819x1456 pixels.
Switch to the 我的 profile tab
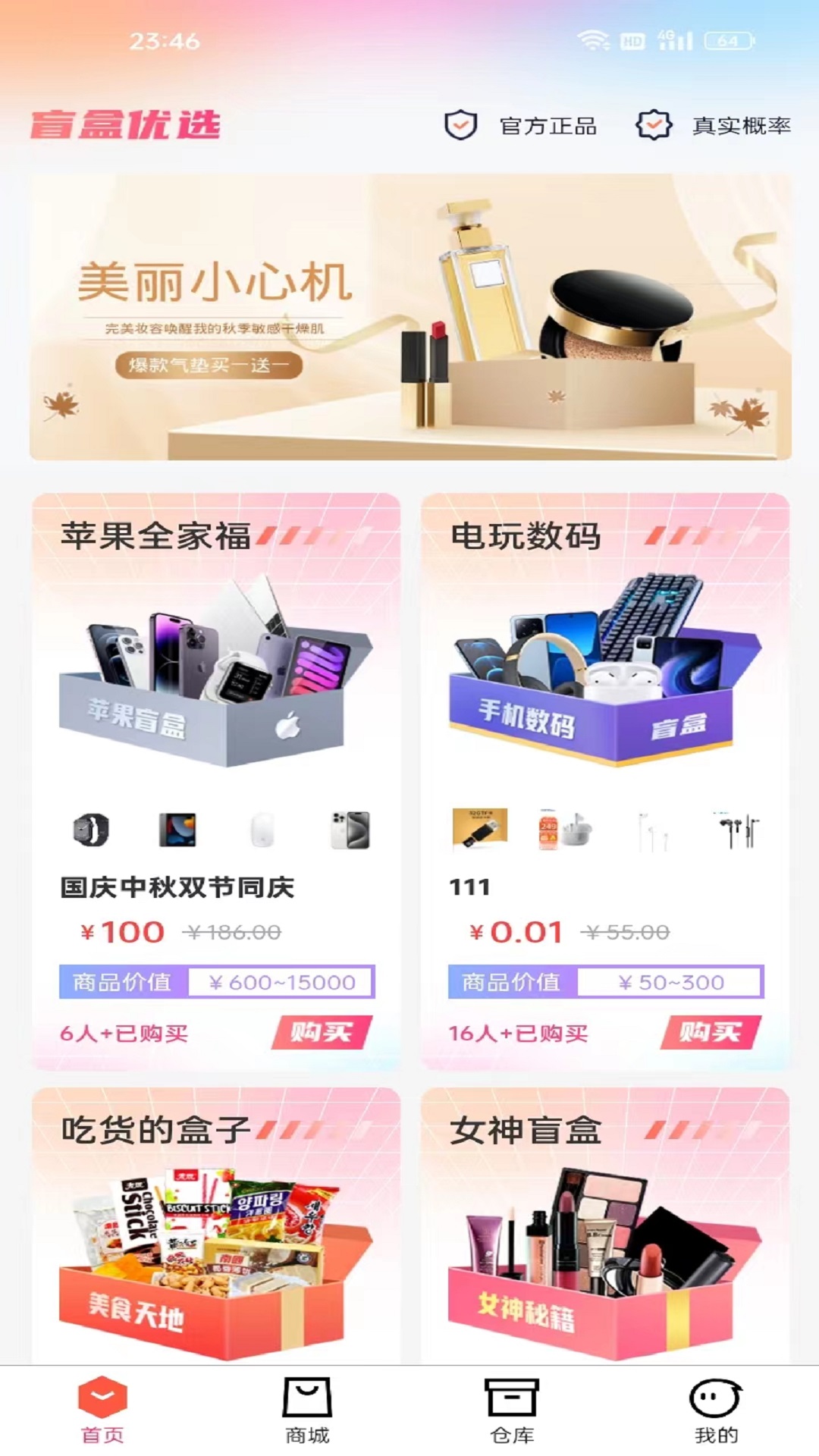pos(716,1409)
